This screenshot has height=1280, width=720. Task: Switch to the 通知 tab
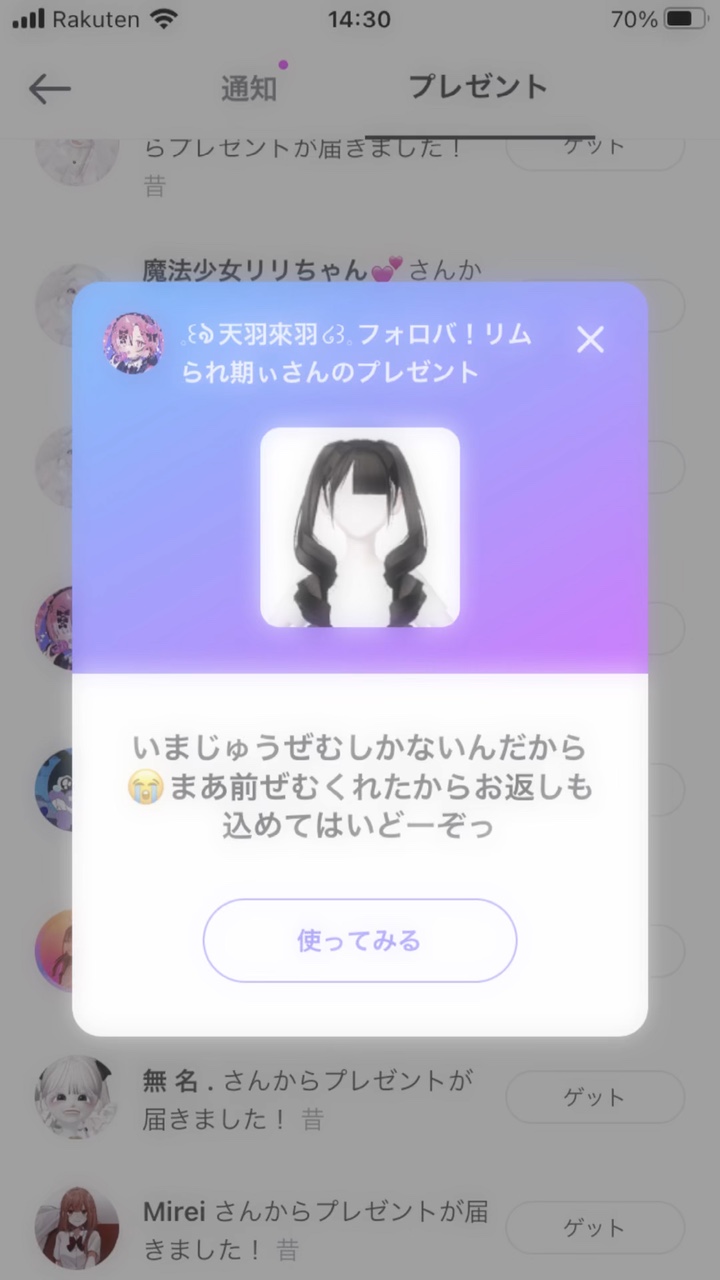[247, 88]
